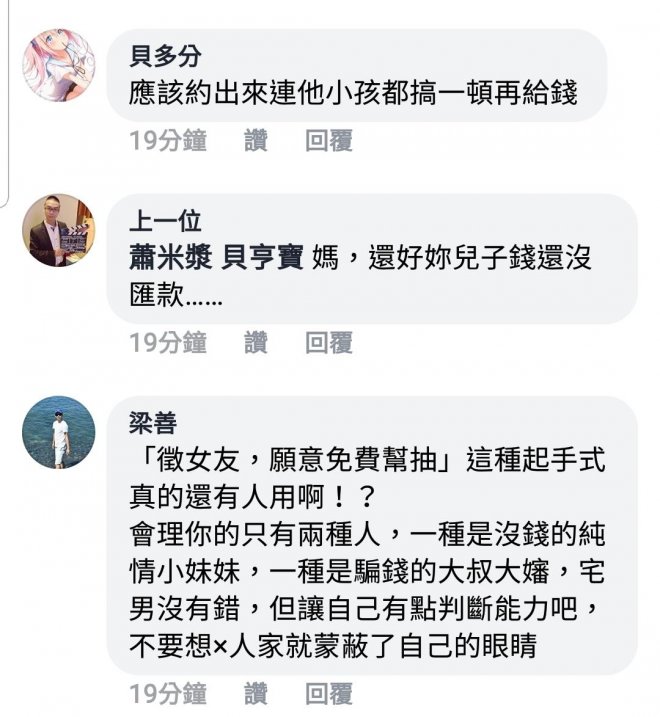Open 梁善's name link
This screenshot has width=660, height=717.
[152, 421]
